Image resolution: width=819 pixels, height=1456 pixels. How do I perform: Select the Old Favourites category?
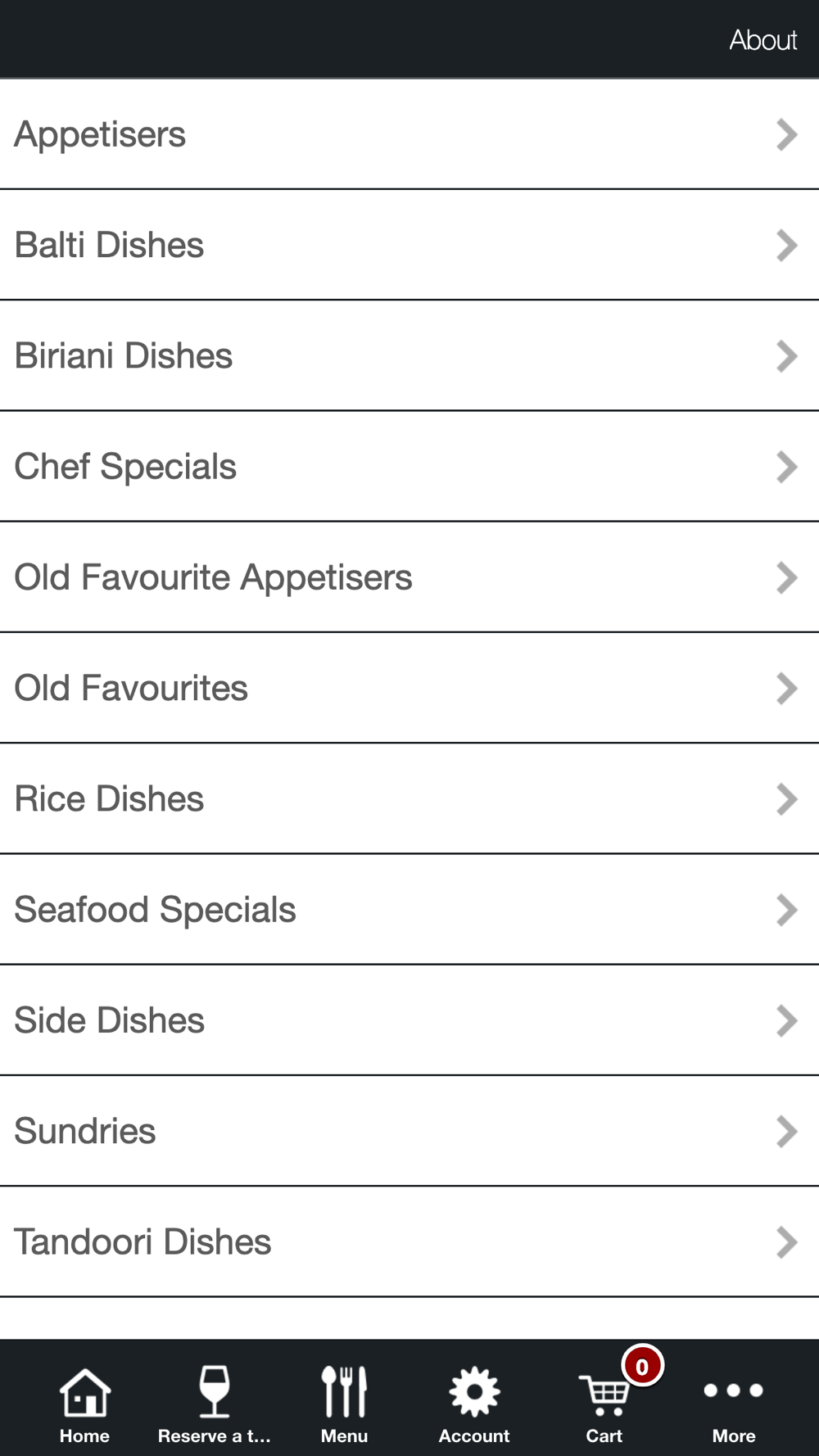click(409, 688)
